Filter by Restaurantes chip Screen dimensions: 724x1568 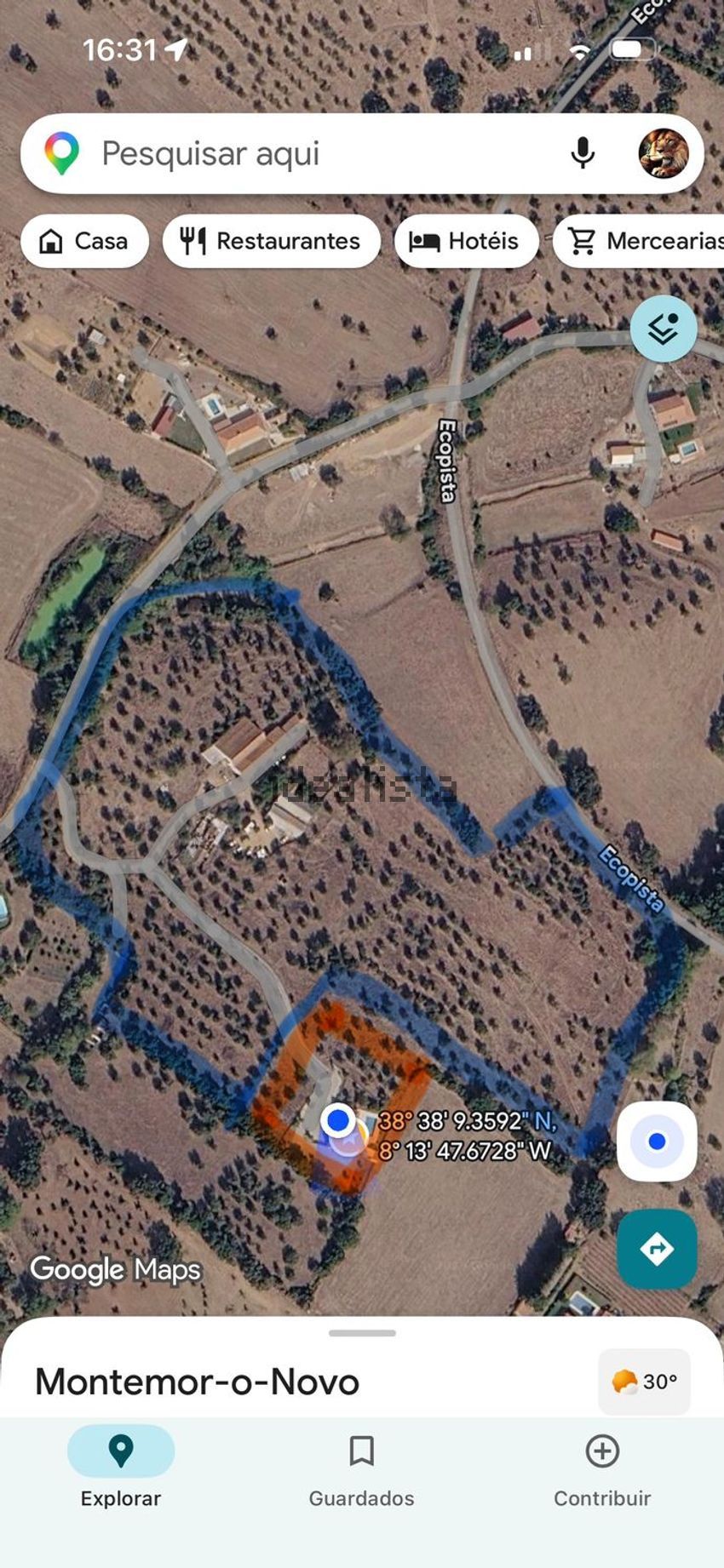tap(271, 241)
